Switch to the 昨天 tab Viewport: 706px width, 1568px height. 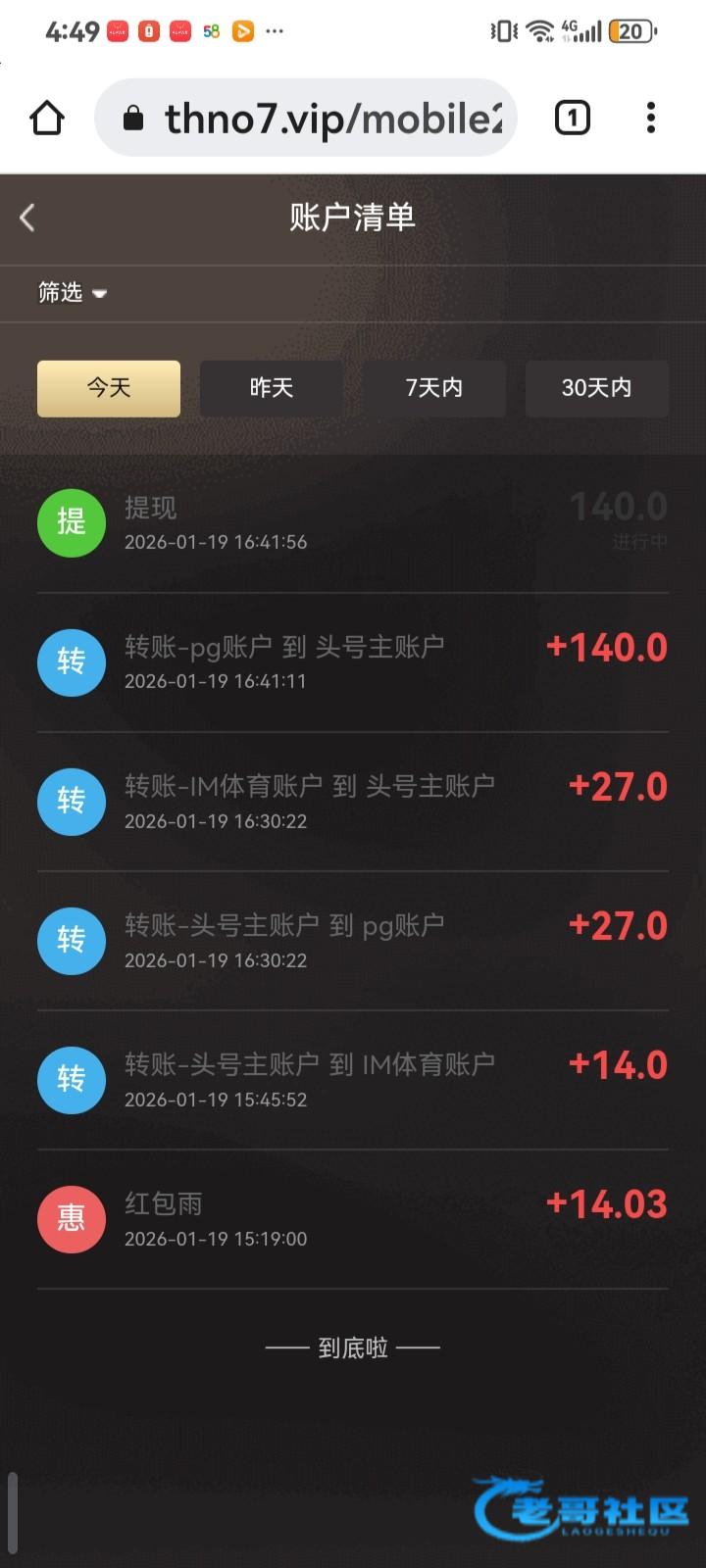[x=272, y=388]
